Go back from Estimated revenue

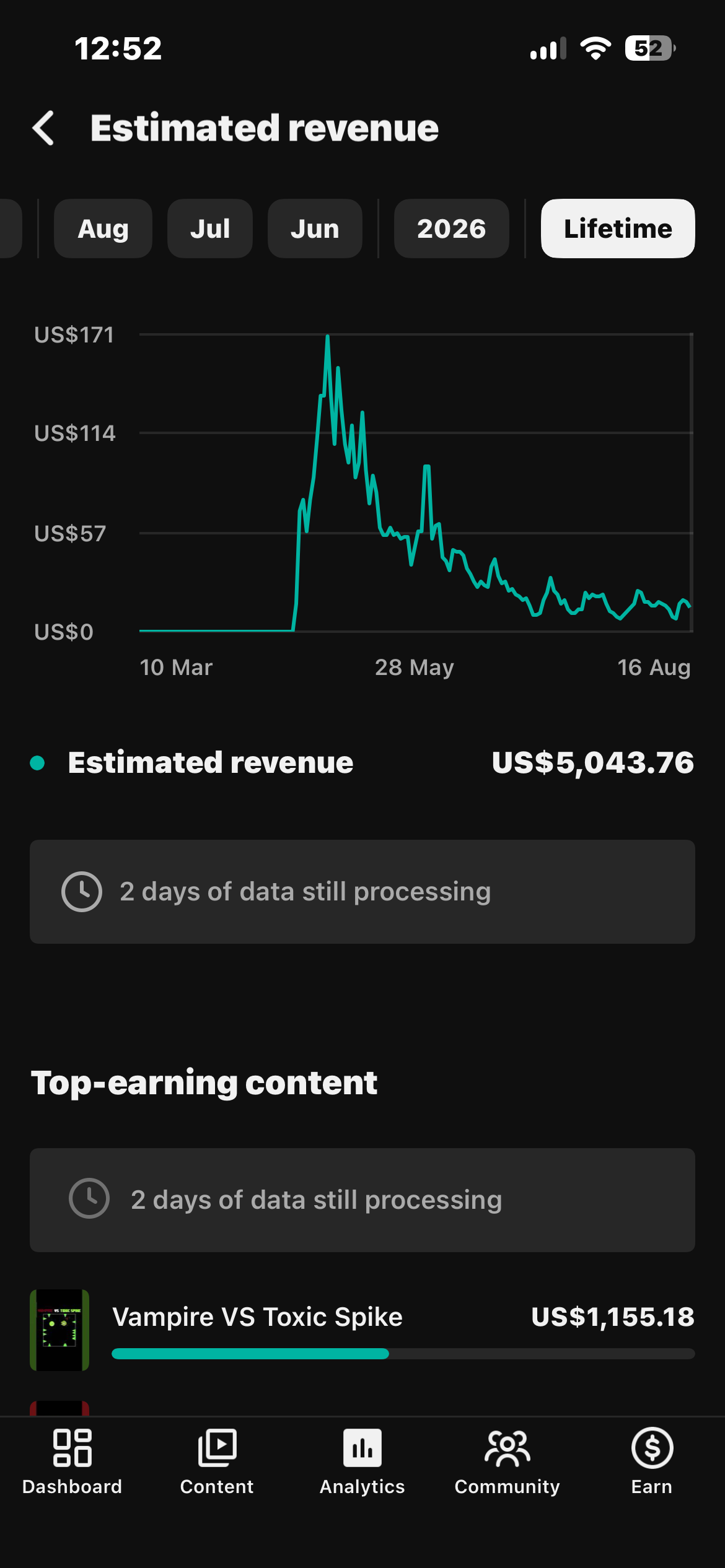(x=43, y=128)
